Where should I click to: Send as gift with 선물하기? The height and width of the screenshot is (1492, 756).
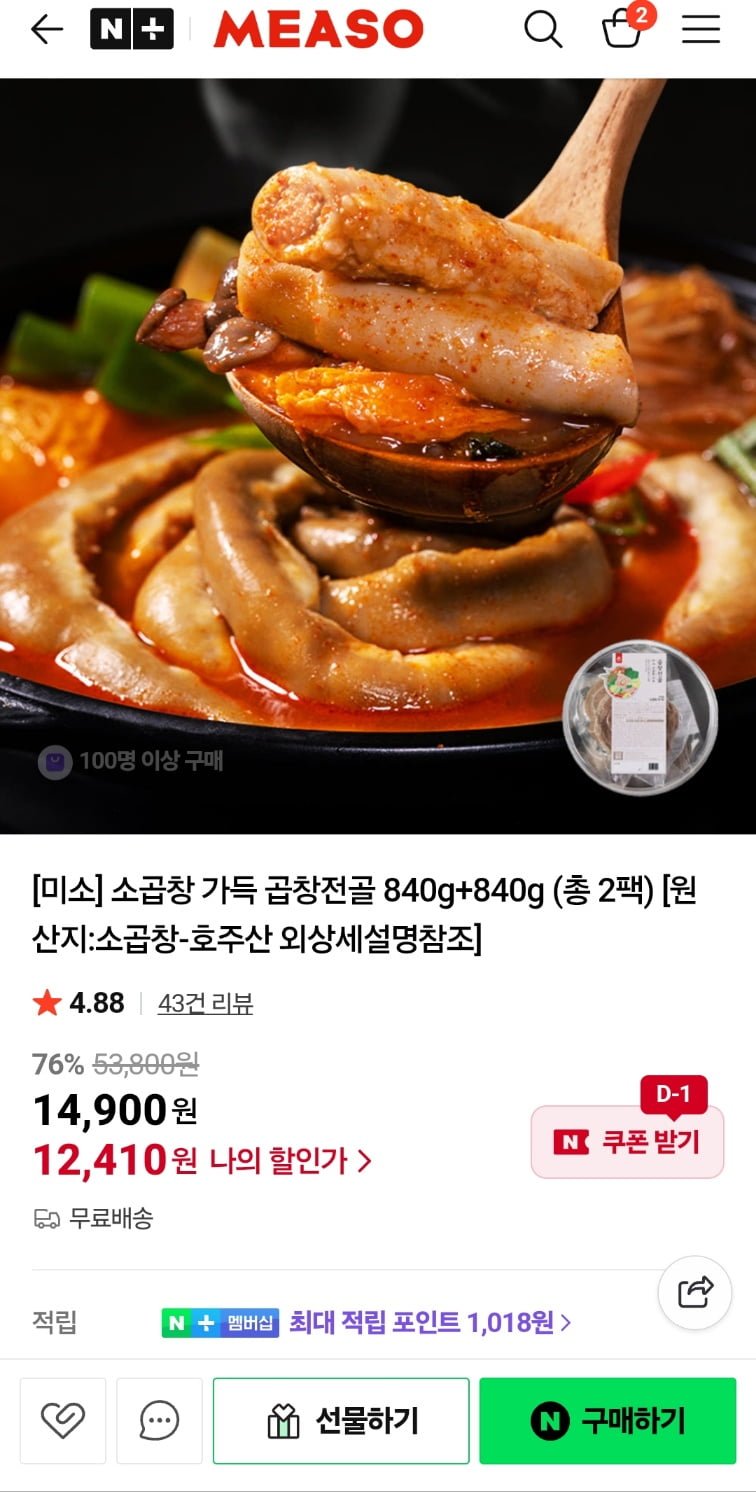click(x=341, y=1420)
